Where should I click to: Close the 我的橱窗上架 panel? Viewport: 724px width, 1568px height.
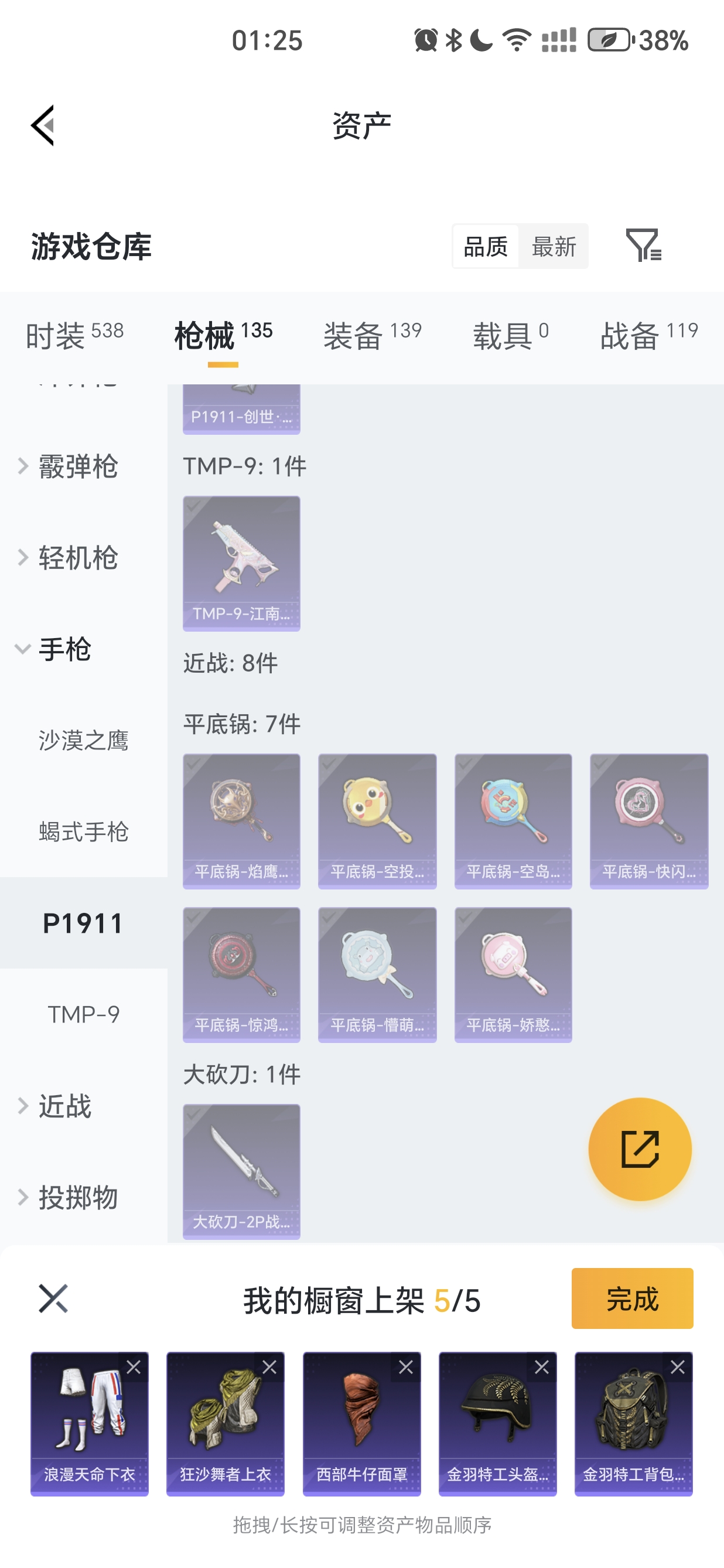click(53, 1299)
